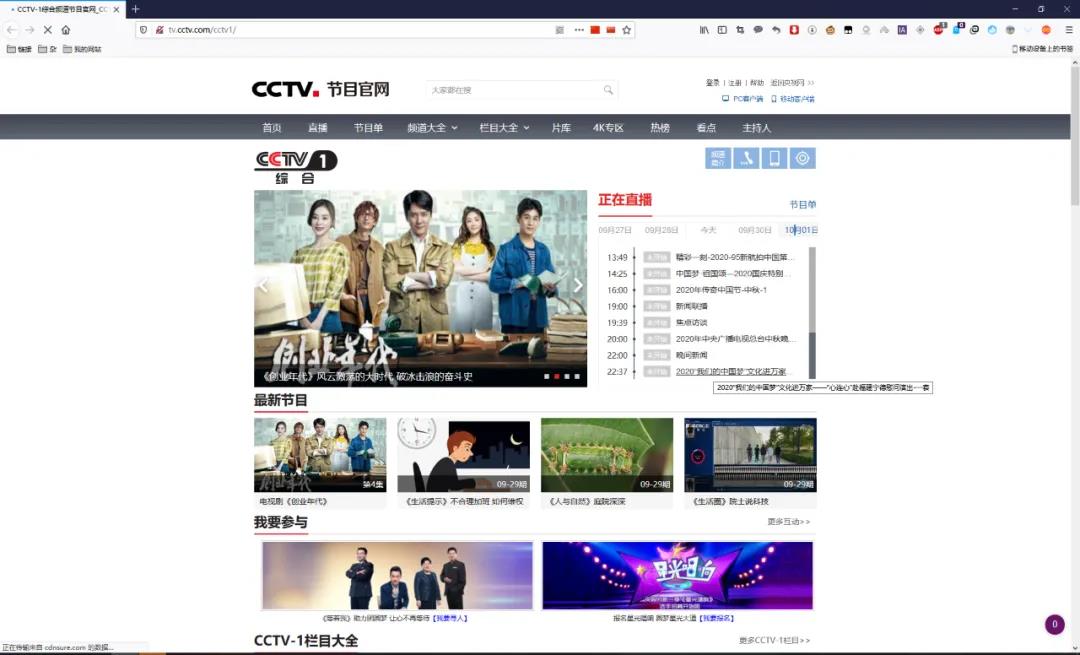Expand the 频道大全 dropdown menu
1080x655 pixels.
pyautogui.click(x=432, y=128)
